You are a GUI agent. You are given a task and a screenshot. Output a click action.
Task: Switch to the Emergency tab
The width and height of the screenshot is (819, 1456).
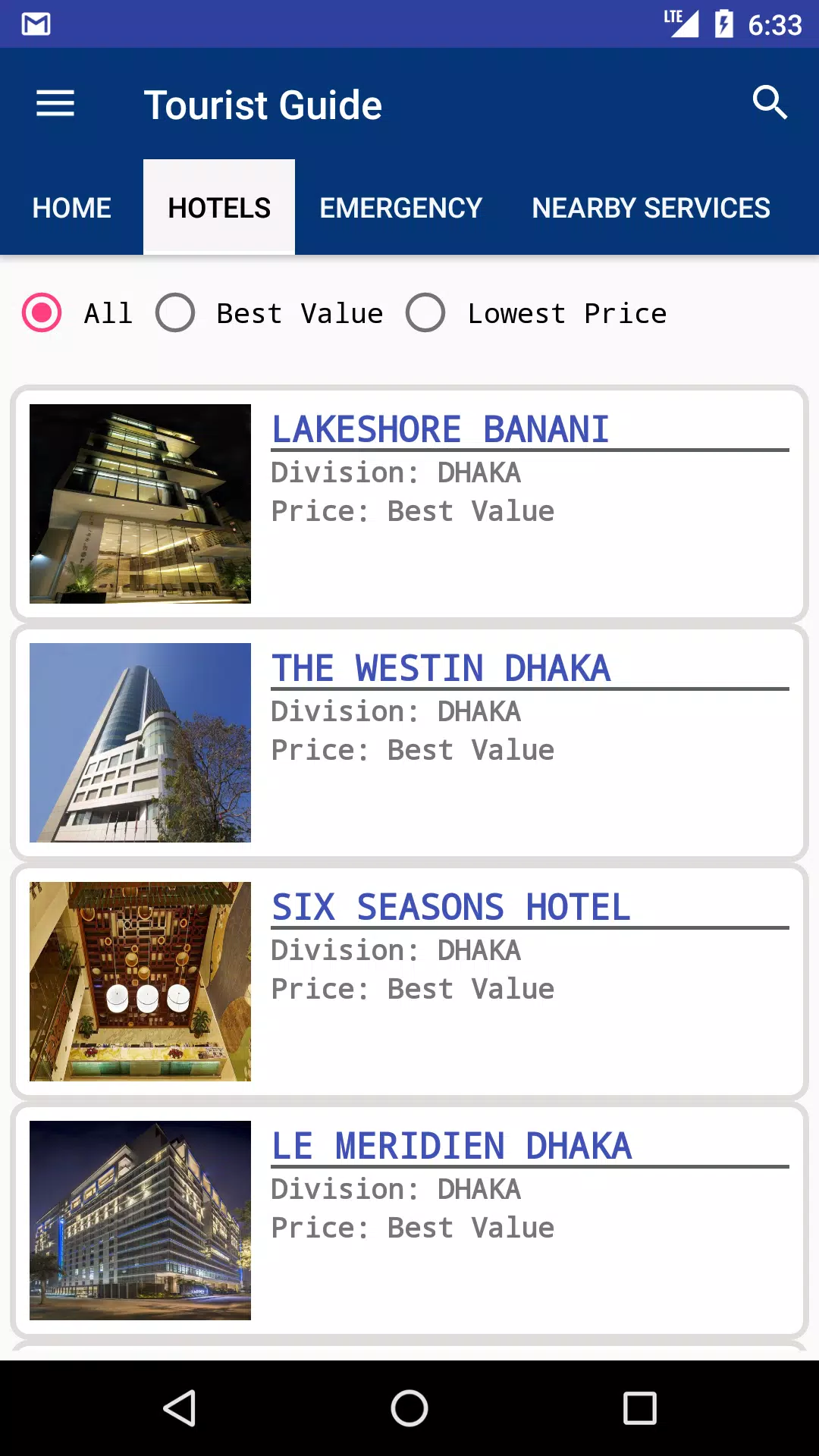[401, 208]
